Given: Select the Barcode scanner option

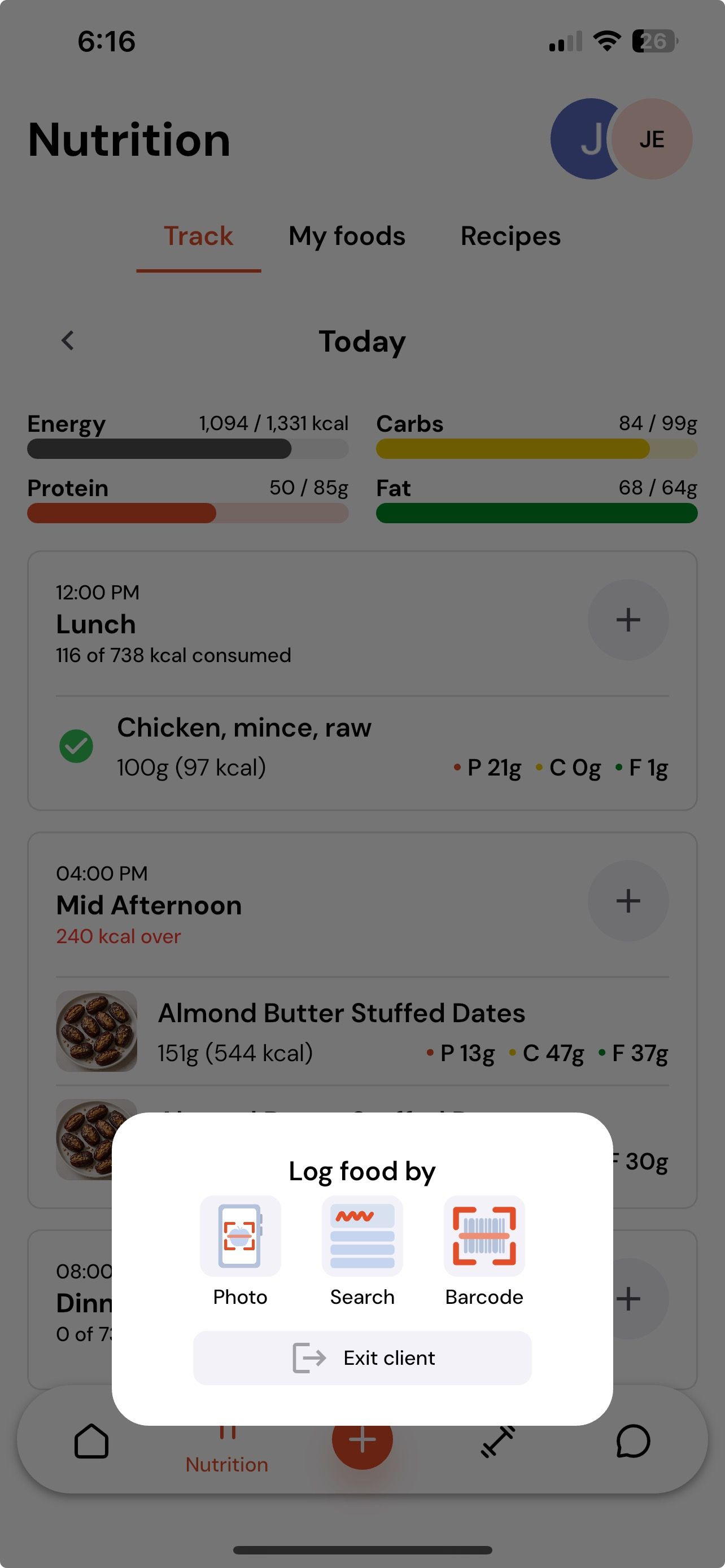Looking at the screenshot, I should pyautogui.click(x=484, y=1251).
